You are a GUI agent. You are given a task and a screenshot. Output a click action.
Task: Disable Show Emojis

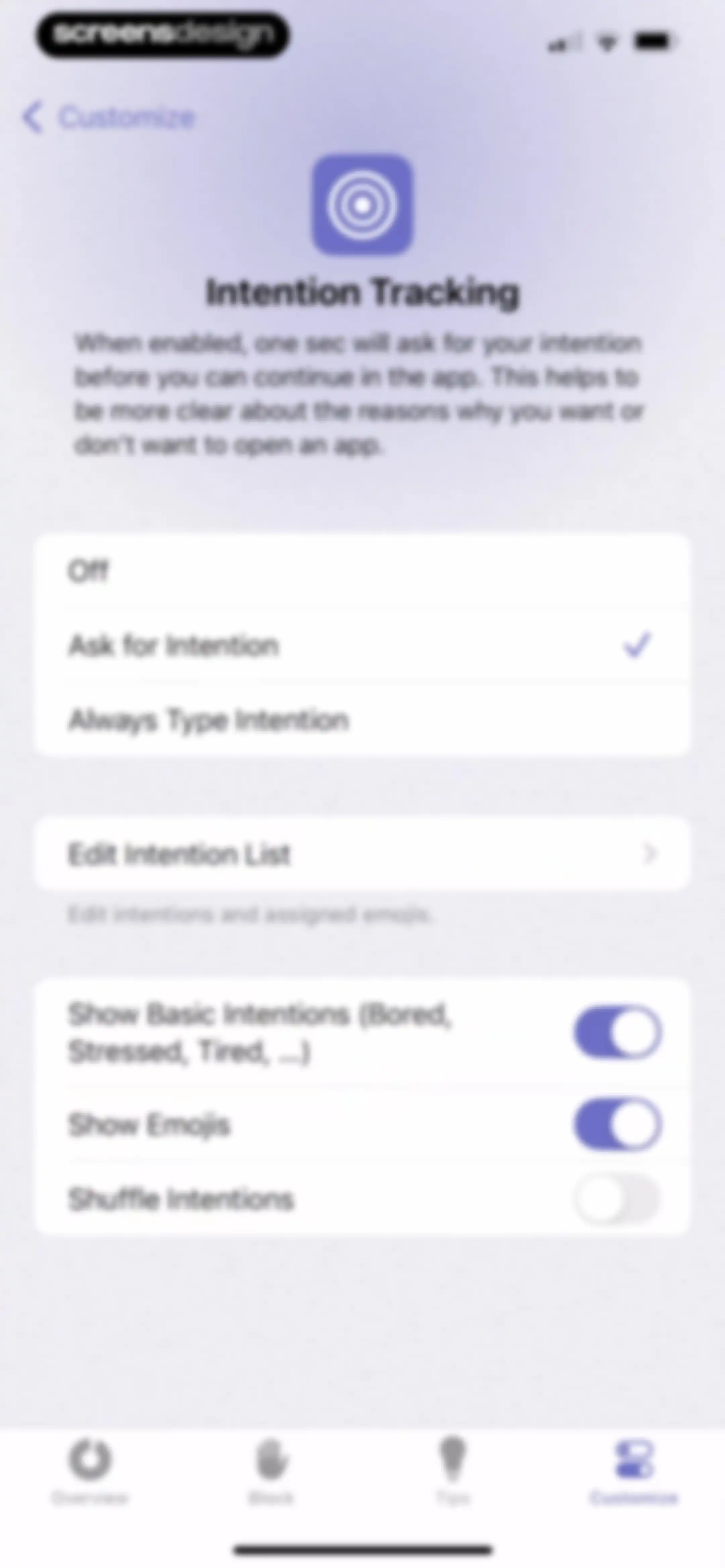(x=617, y=1124)
